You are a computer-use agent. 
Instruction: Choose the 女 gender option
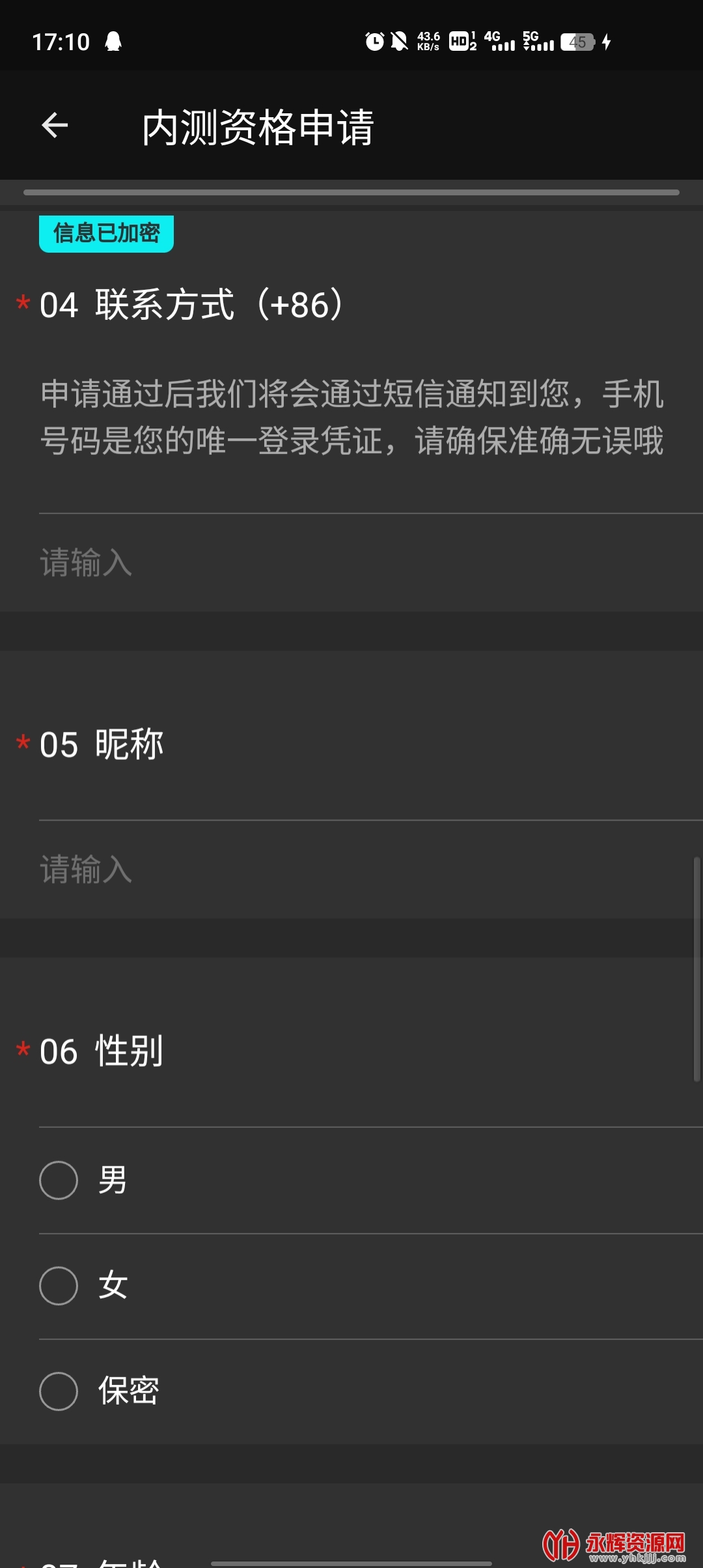[59, 1285]
